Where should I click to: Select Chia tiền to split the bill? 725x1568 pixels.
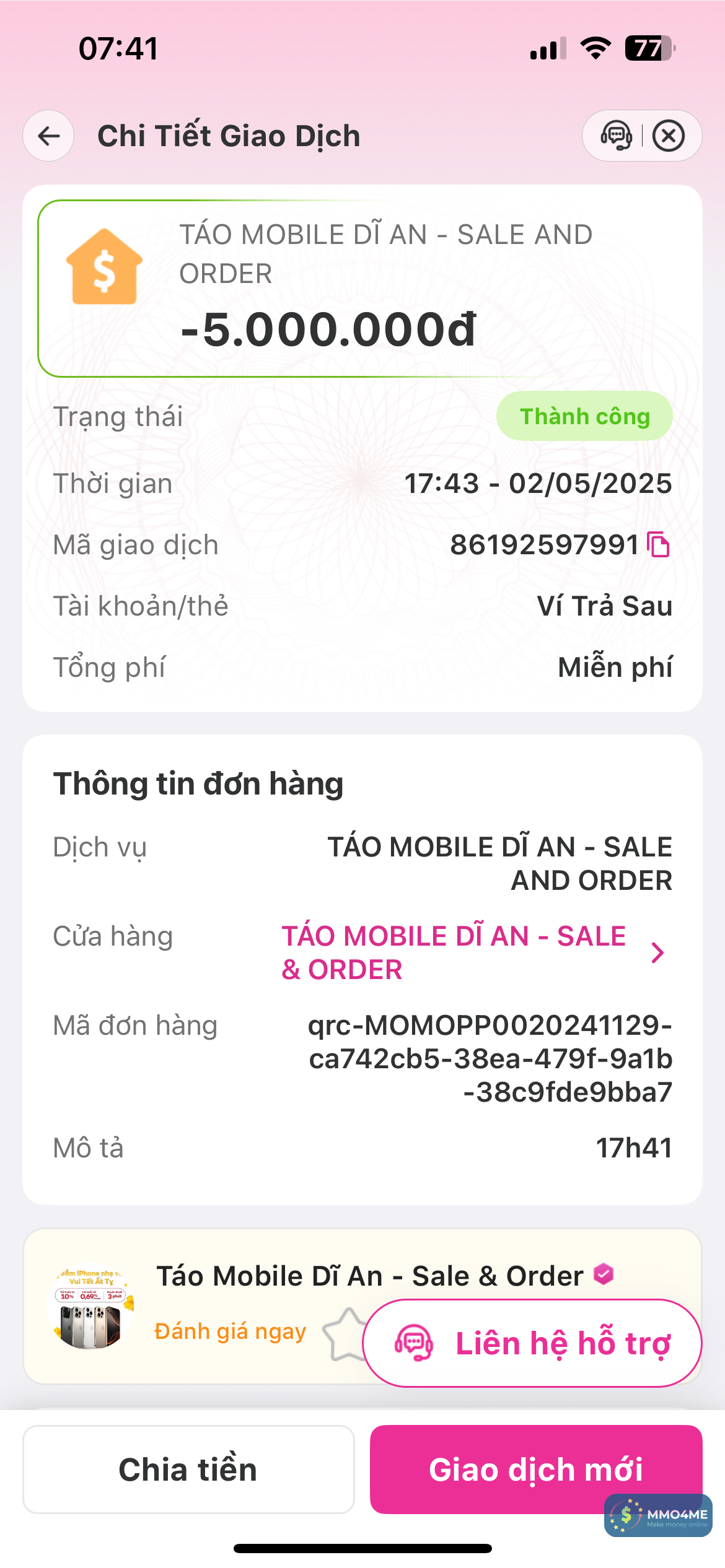188,1469
